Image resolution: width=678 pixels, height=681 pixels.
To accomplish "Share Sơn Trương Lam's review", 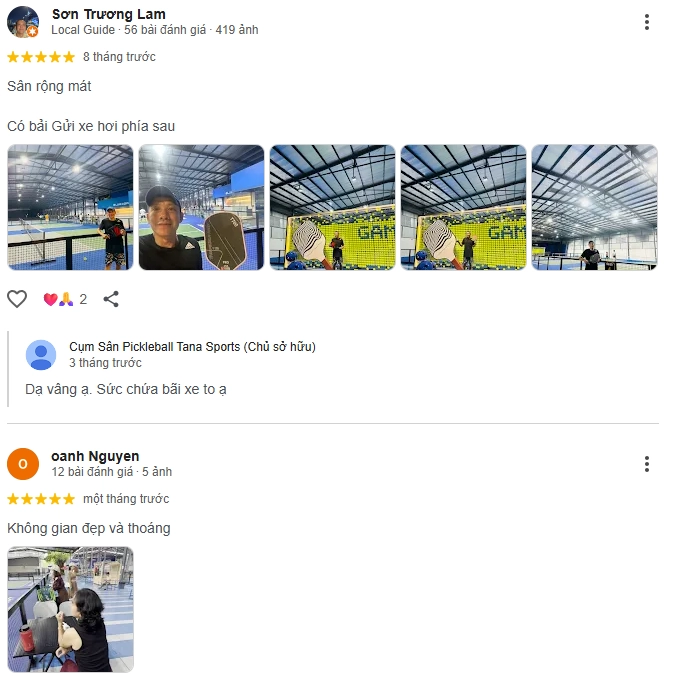I will point(111,299).
